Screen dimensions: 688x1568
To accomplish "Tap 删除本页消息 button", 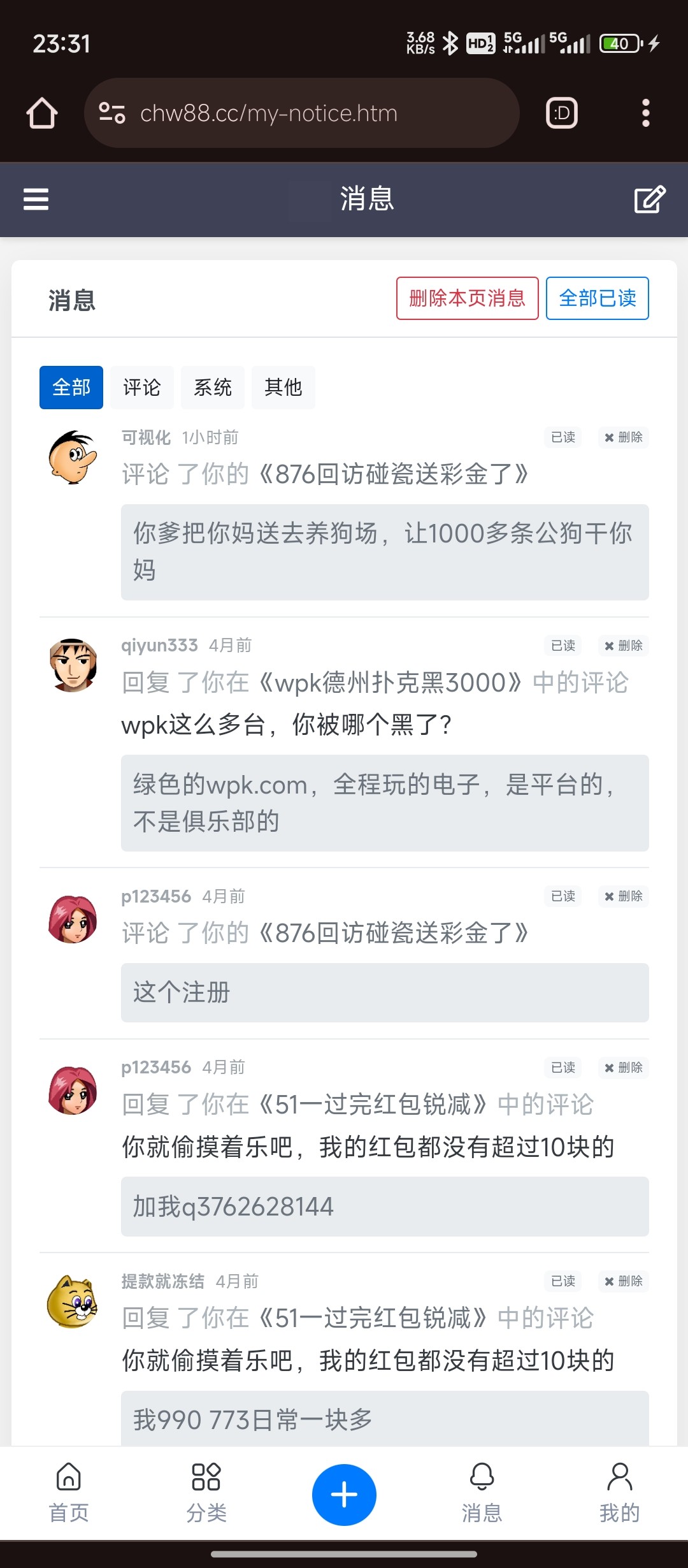I will [x=467, y=298].
